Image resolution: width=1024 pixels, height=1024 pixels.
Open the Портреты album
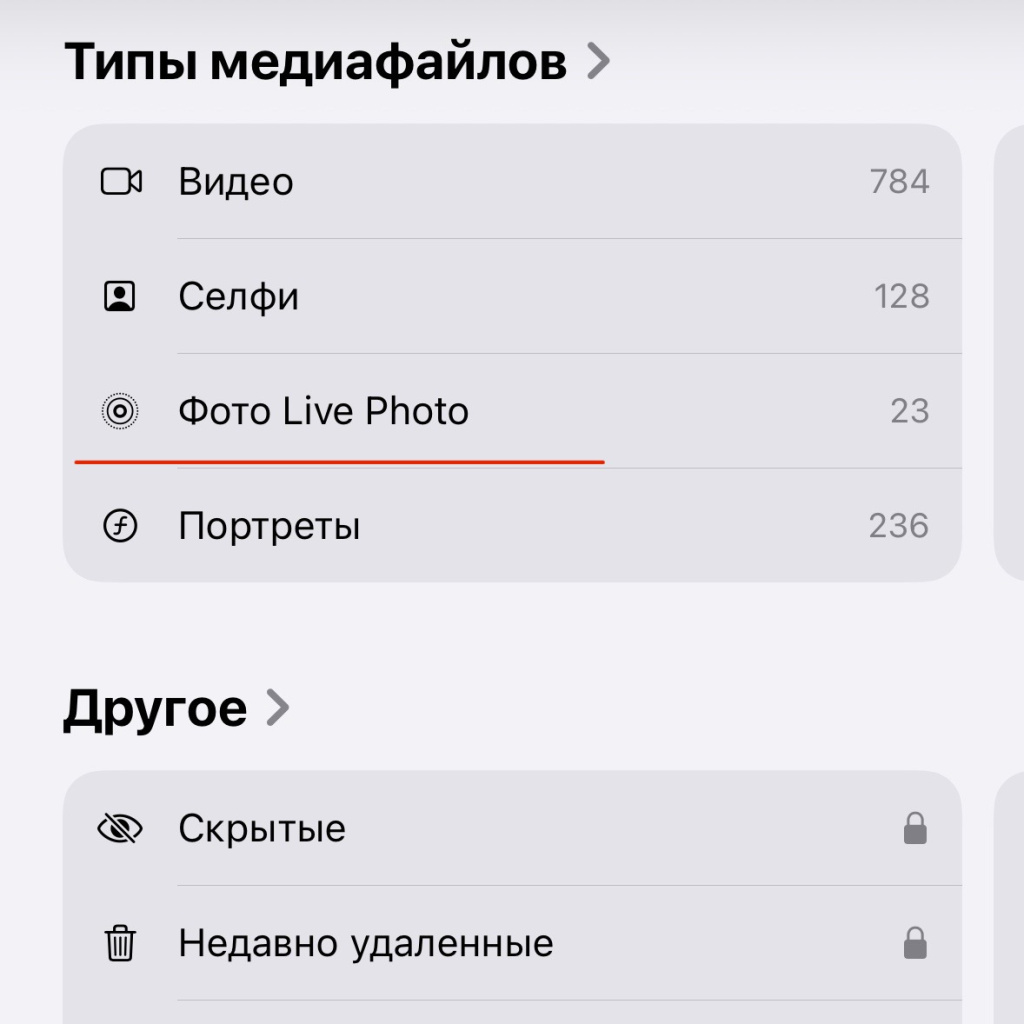click(x=269, y=526)
